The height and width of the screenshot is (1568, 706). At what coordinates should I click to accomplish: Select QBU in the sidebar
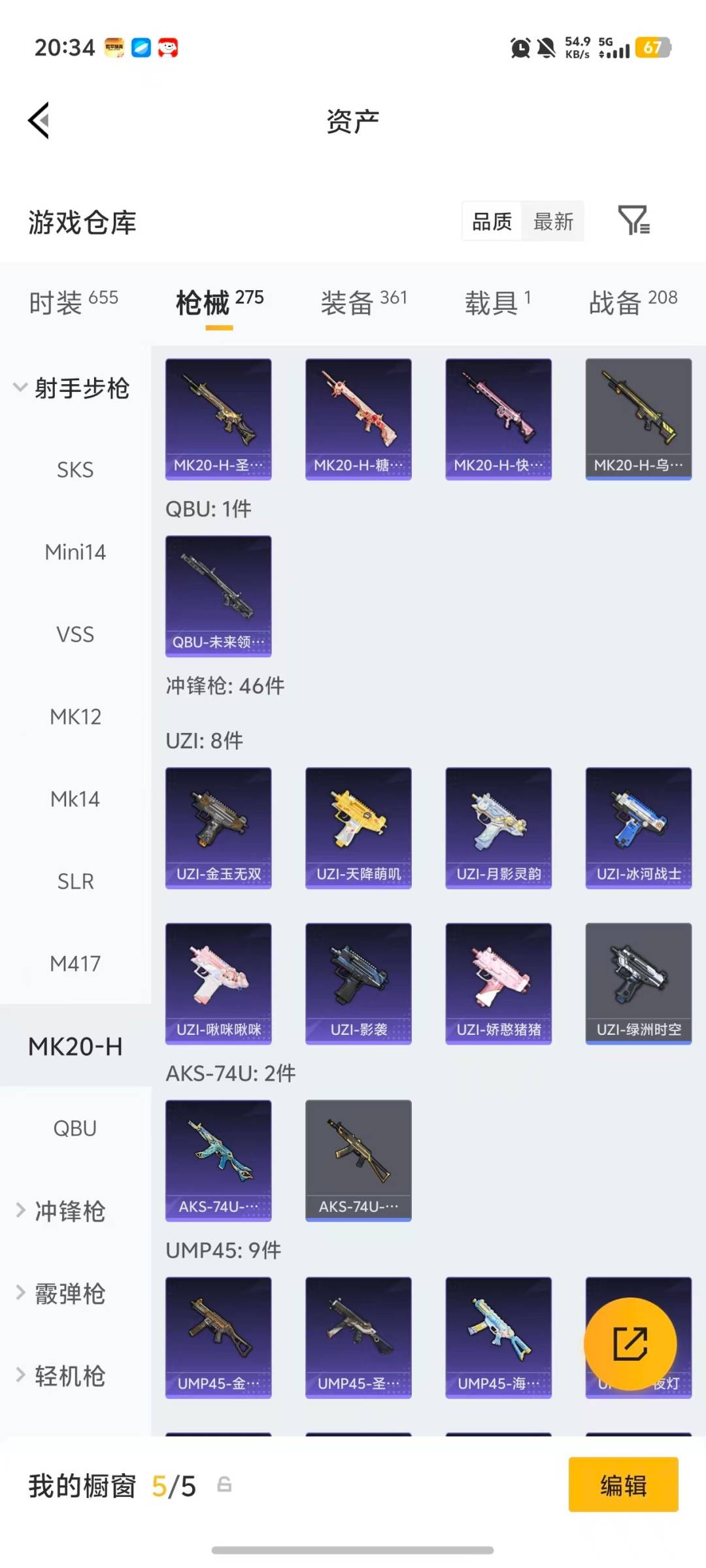coord(75,1128)
